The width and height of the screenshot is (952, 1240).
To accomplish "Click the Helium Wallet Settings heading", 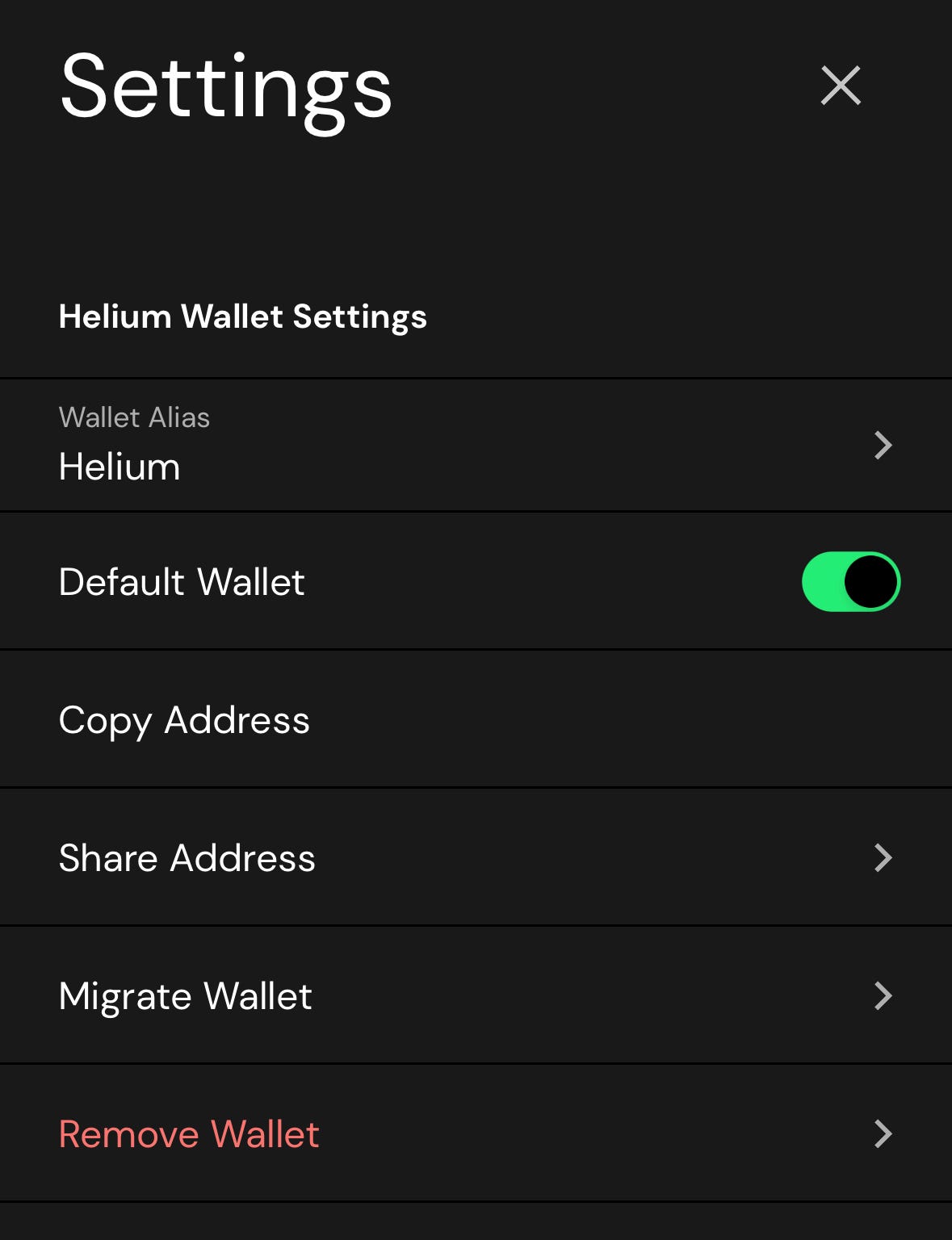I will coord(242,316).
